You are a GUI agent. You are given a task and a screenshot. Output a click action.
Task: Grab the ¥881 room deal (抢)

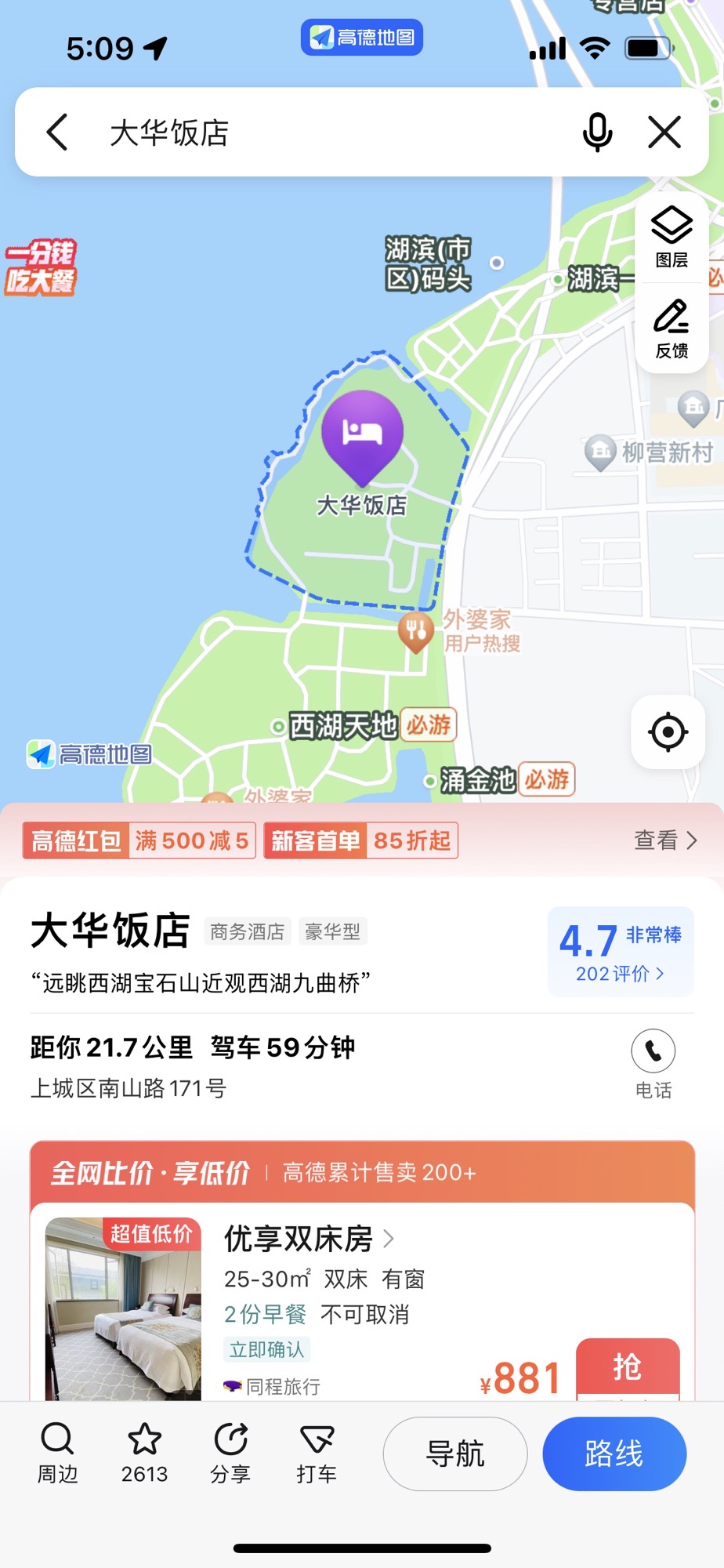627,1368
